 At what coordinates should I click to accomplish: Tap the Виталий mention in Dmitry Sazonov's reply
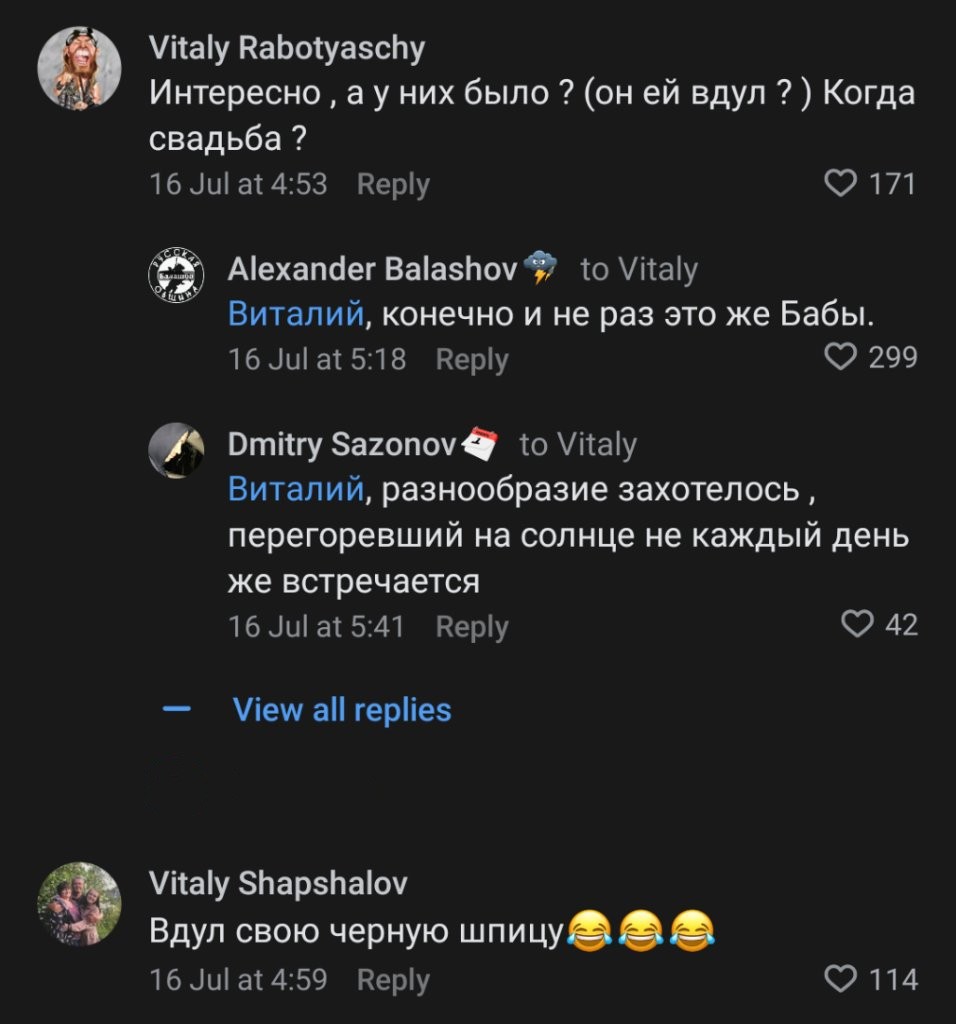pos(294,489)
